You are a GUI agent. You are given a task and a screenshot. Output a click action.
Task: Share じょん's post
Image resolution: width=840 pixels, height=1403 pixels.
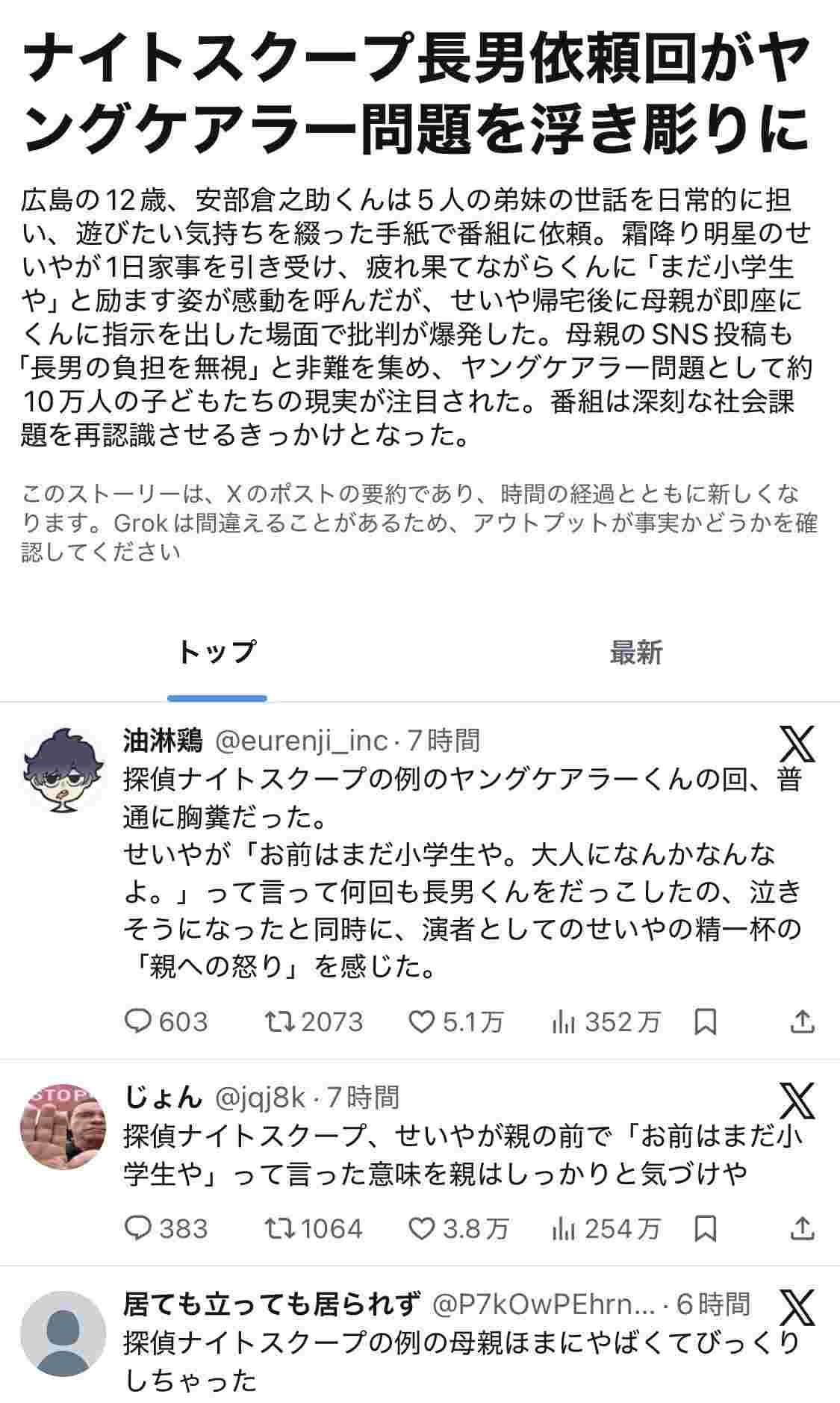pos(802,1228)
